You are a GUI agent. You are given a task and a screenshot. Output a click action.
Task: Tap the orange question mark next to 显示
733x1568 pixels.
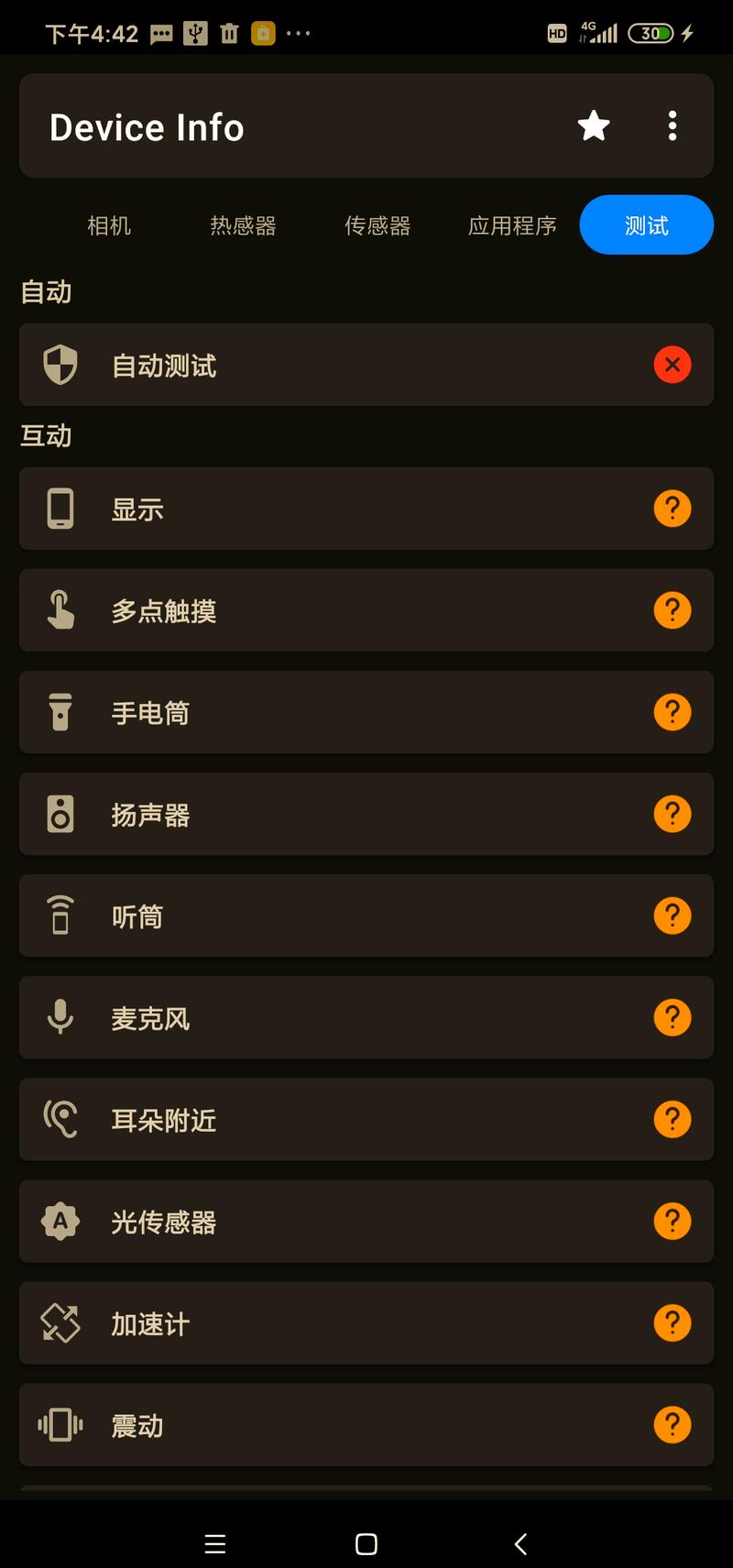click(x=673, y=508)
